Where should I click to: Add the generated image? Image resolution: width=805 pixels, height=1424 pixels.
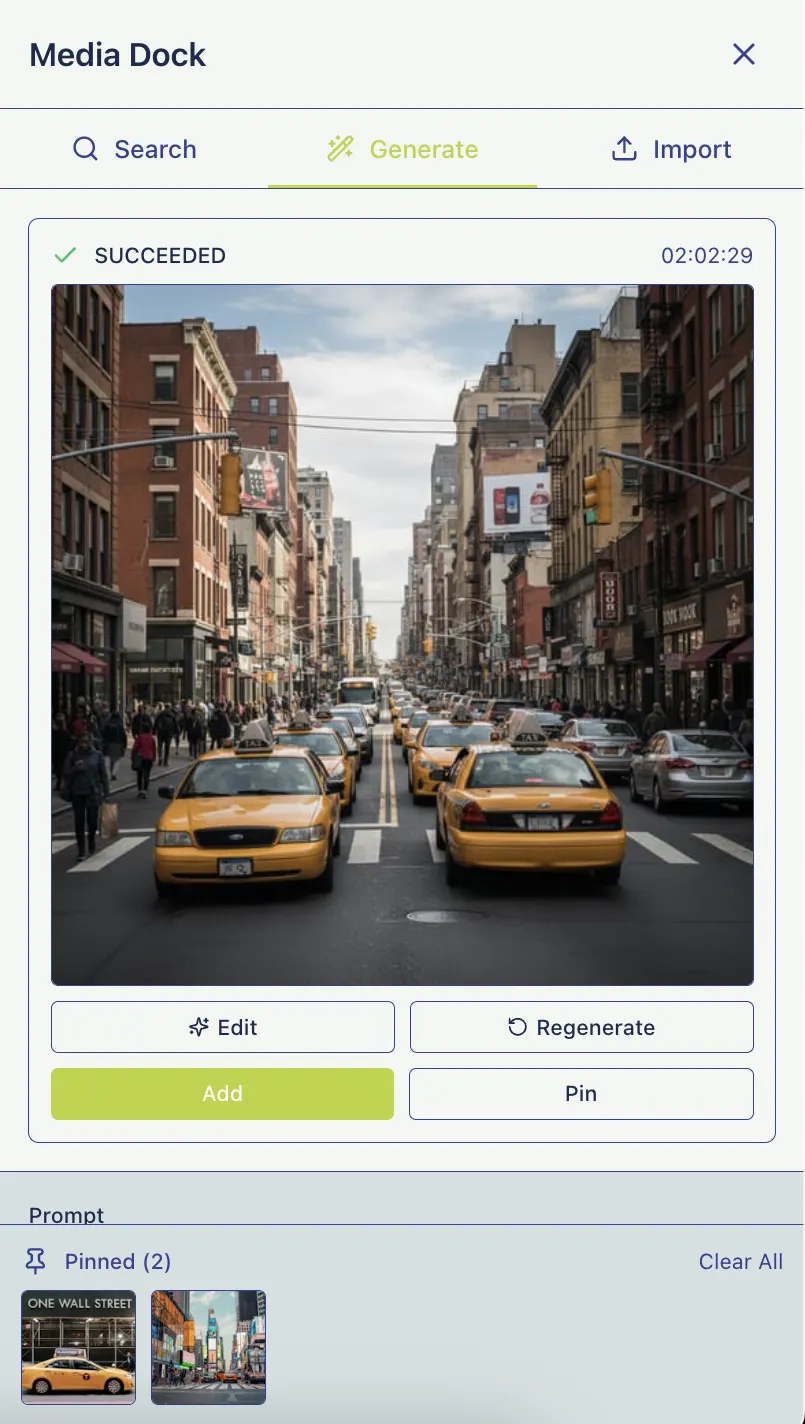[222, 1093]
